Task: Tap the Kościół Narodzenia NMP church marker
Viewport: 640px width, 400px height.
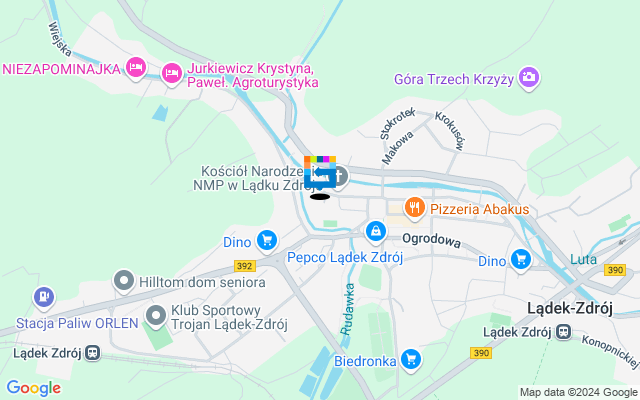Action: 338,177
